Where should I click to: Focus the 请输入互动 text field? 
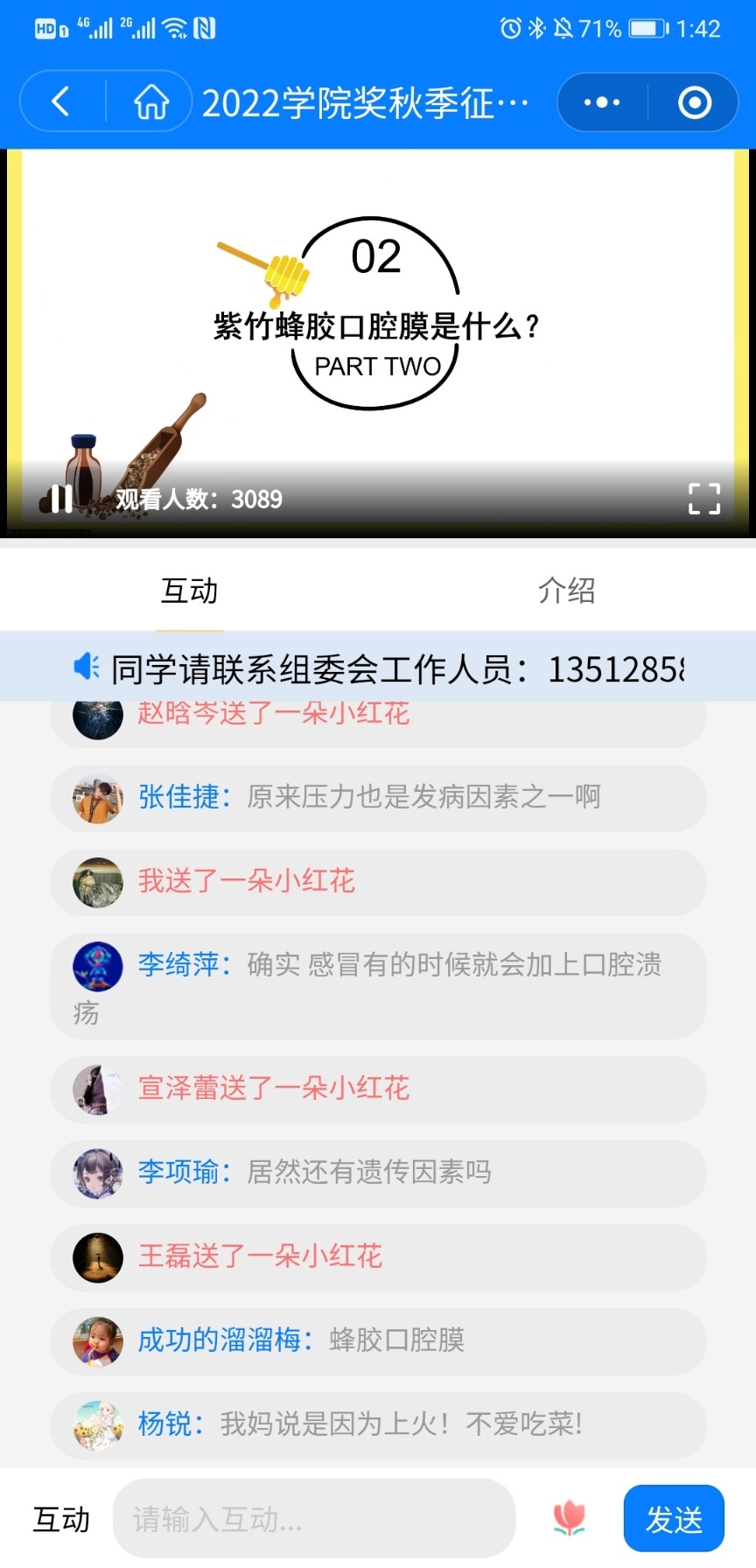313,1519
